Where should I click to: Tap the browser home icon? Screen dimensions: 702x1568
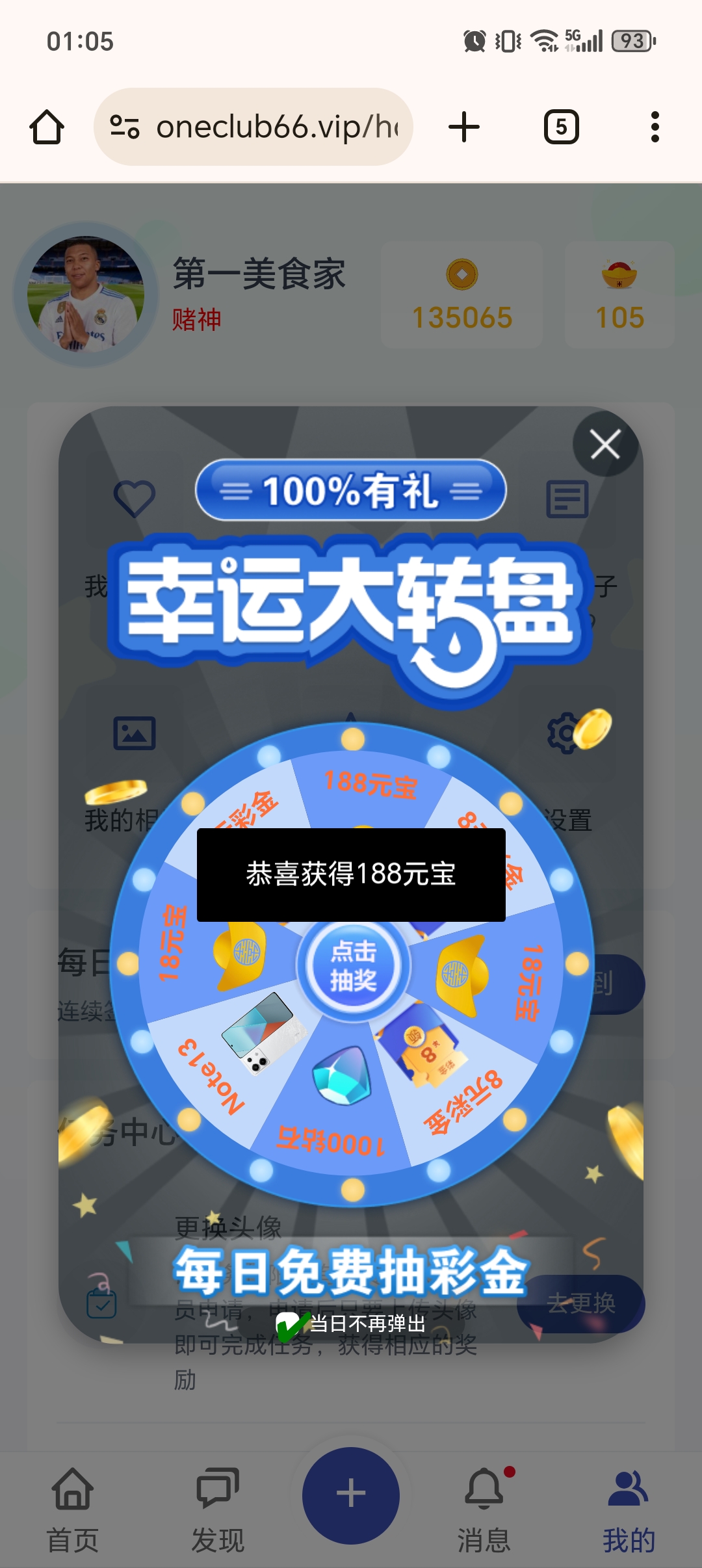47,125
